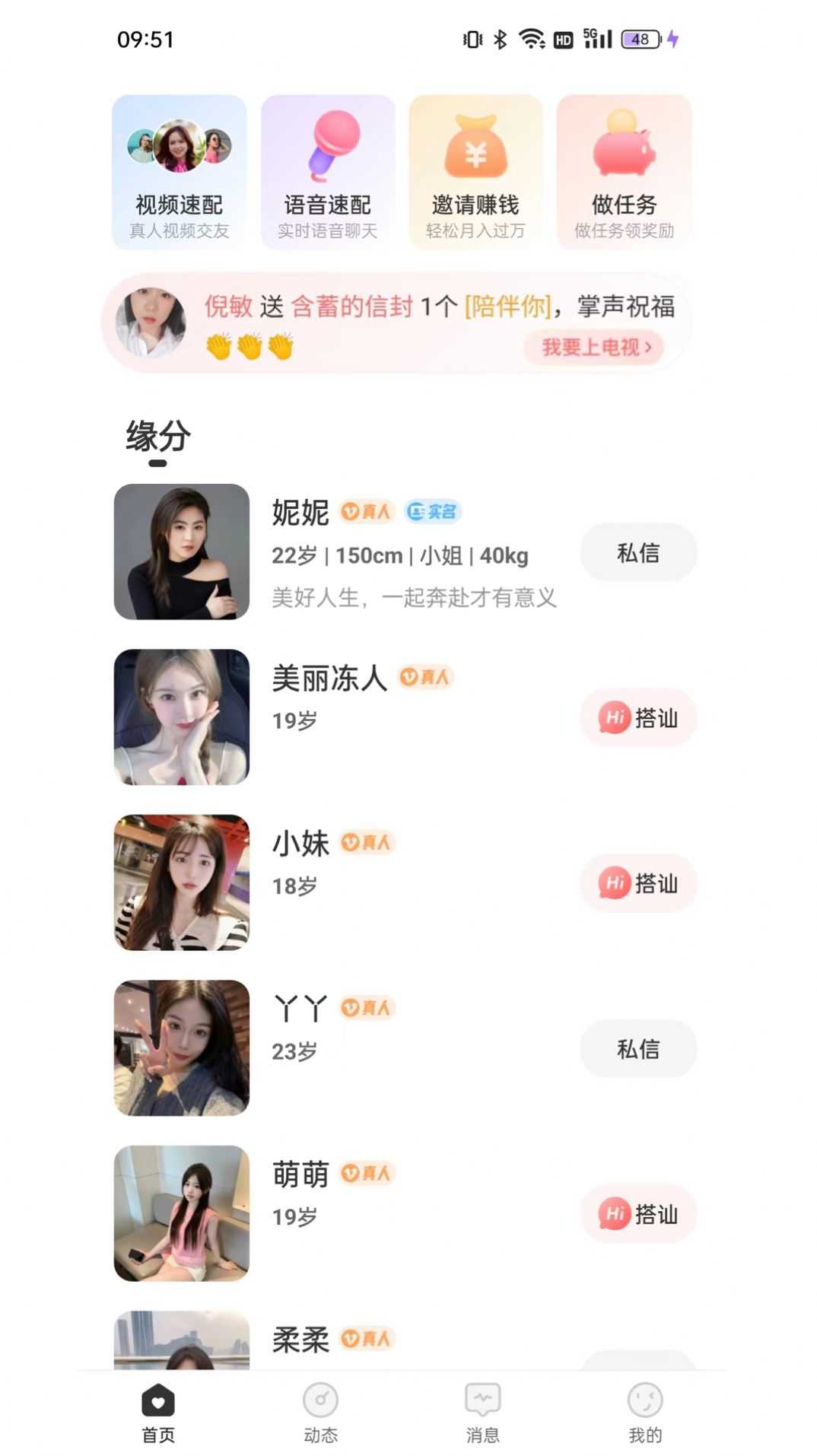Open 邀请赚钱 invite card
Image resolution: width=817 pixels, height=1456 pixels.
point(475,172)
